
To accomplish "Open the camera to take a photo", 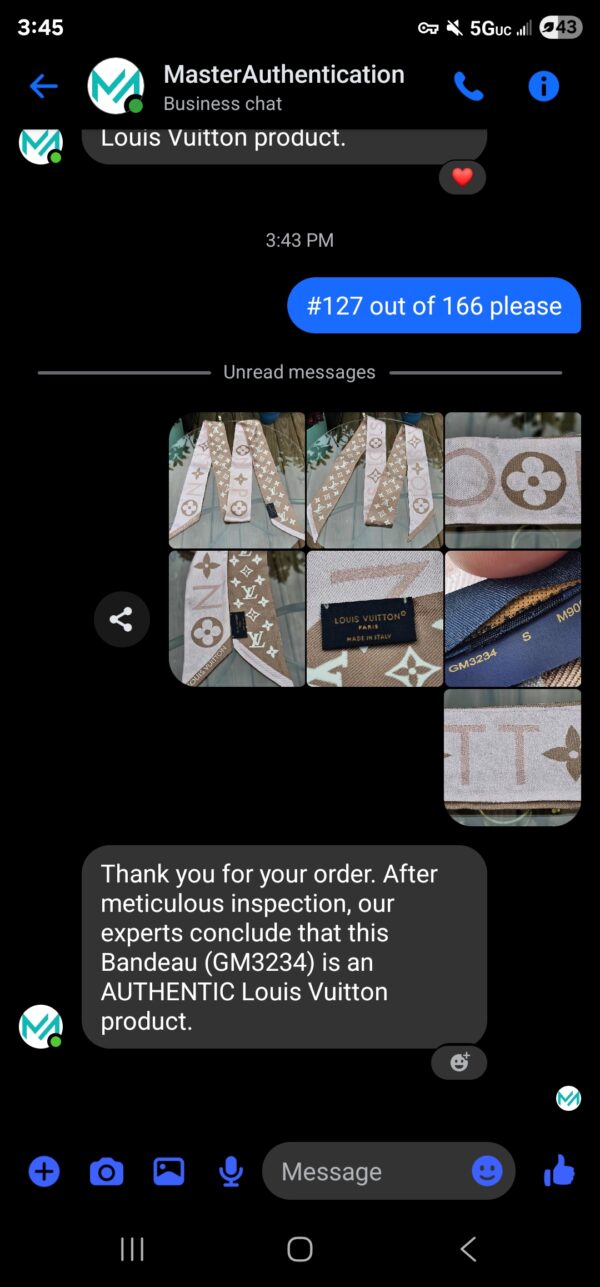I will coord(106,1171).
